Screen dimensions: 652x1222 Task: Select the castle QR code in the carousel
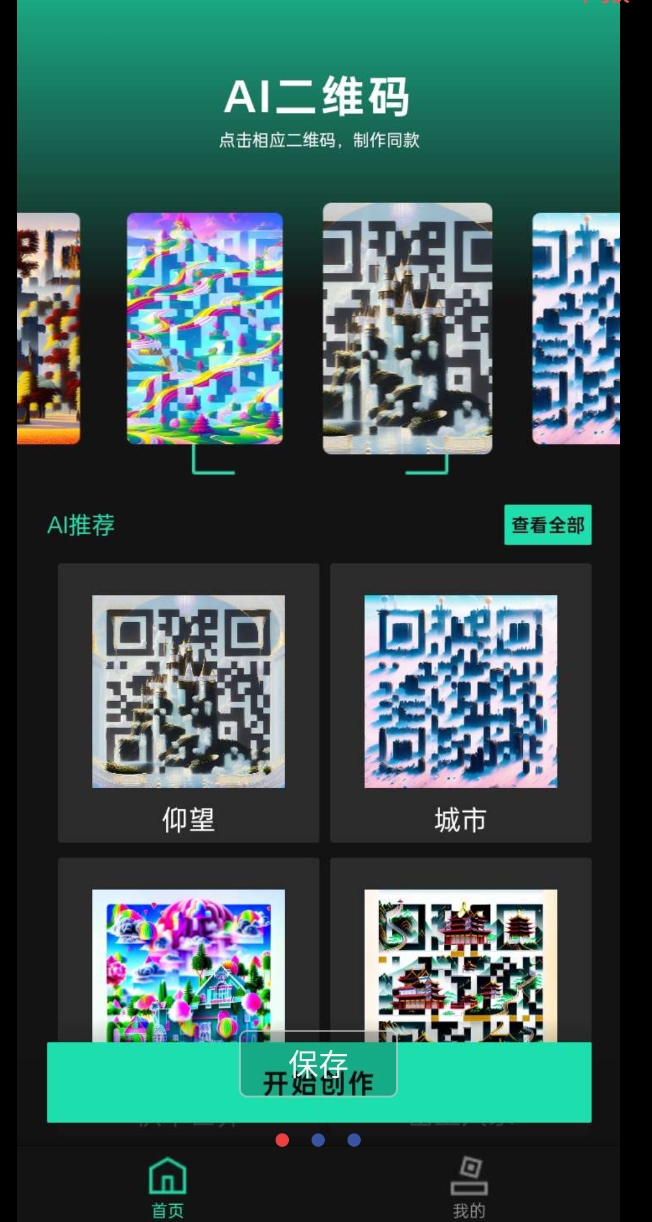(407, 328)
